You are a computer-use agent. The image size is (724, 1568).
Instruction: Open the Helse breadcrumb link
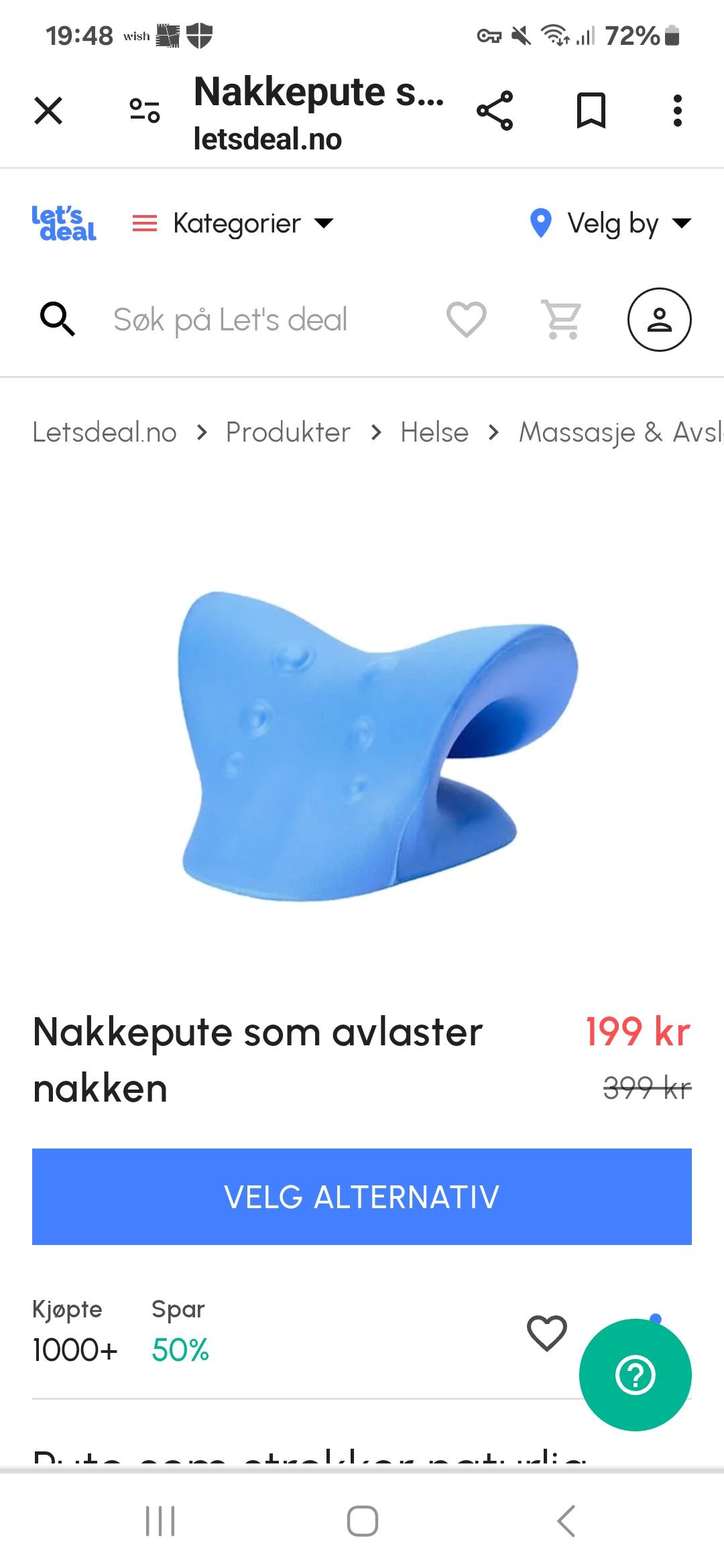pyautogui.click(x=434, y=432)
